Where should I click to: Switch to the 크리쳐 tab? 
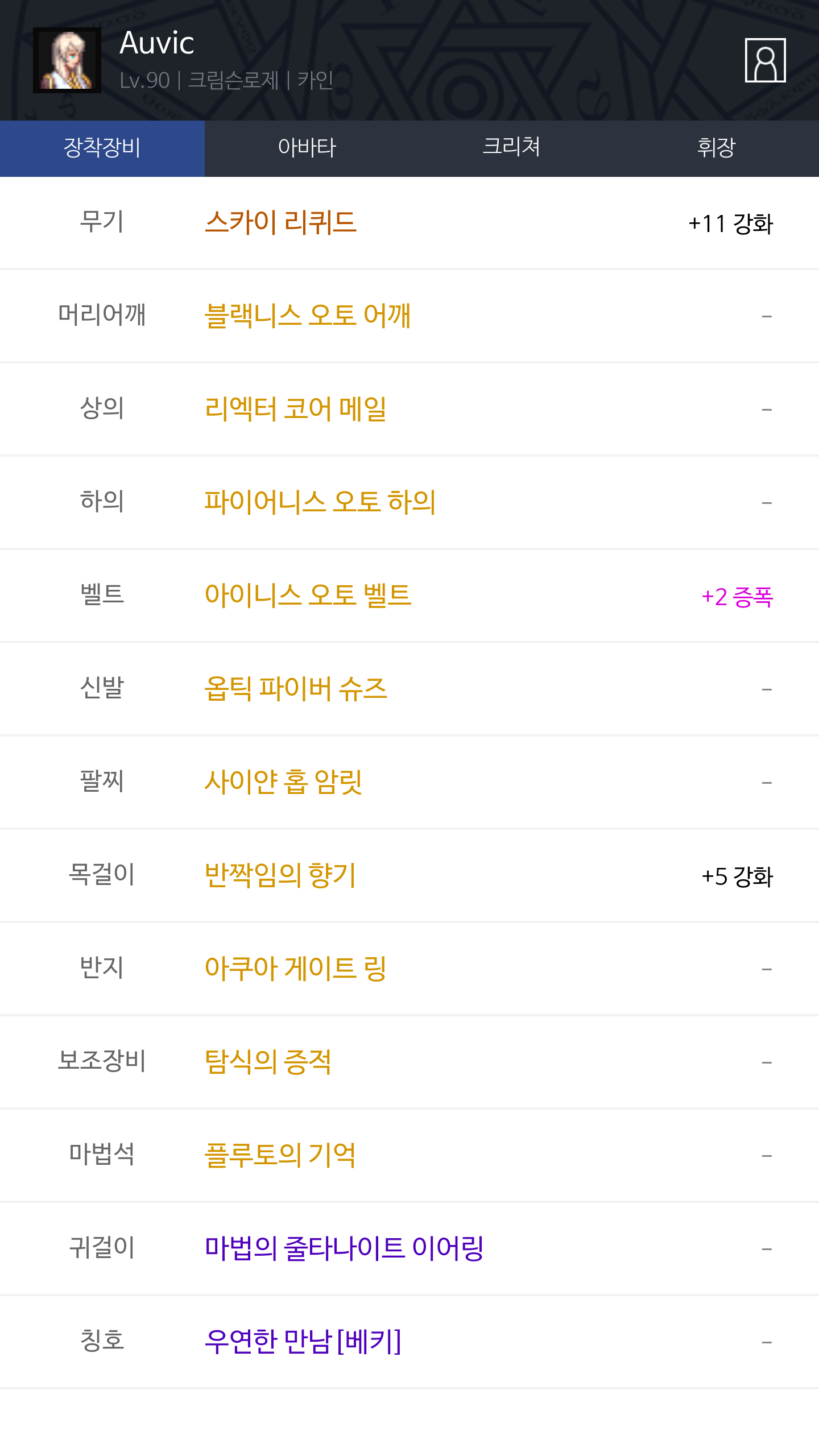(x=512, y=148)
